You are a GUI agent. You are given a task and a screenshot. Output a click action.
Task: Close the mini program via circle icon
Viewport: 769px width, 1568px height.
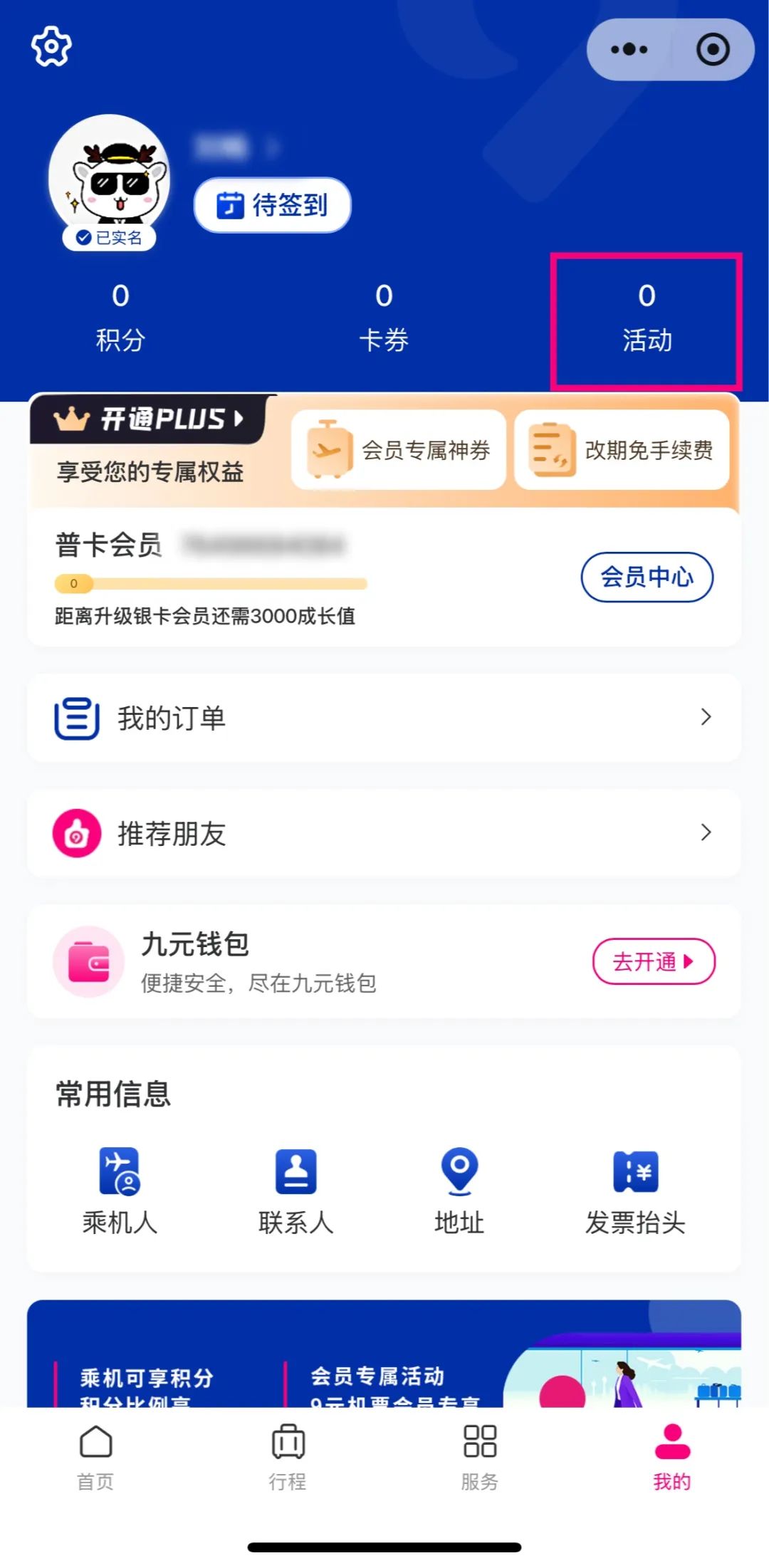point(713,50)
